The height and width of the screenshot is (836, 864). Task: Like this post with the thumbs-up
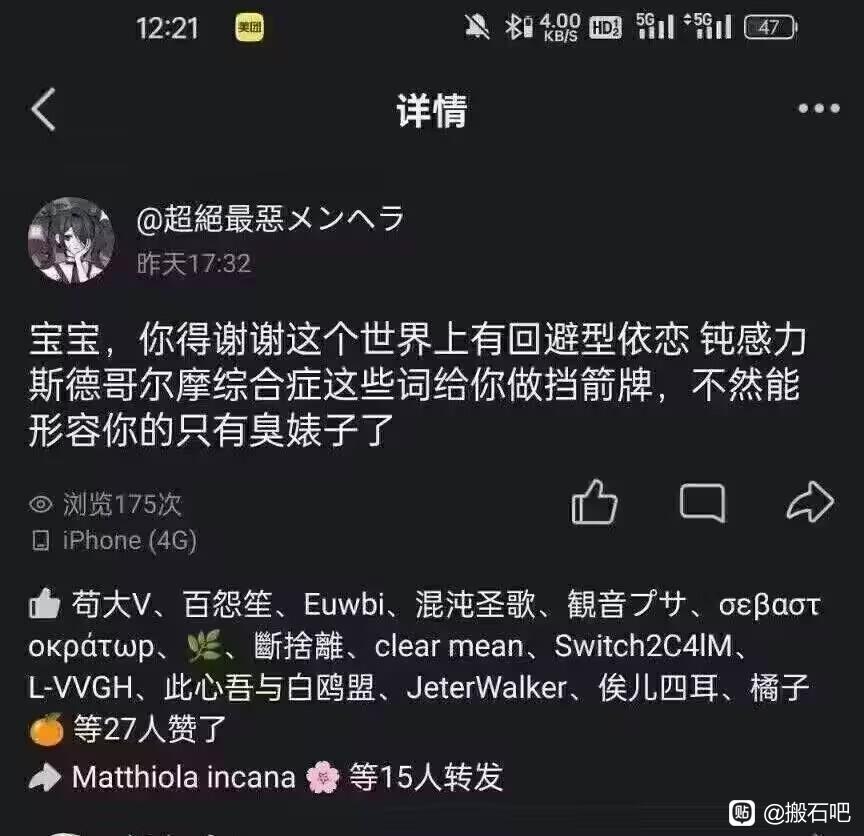594,501
